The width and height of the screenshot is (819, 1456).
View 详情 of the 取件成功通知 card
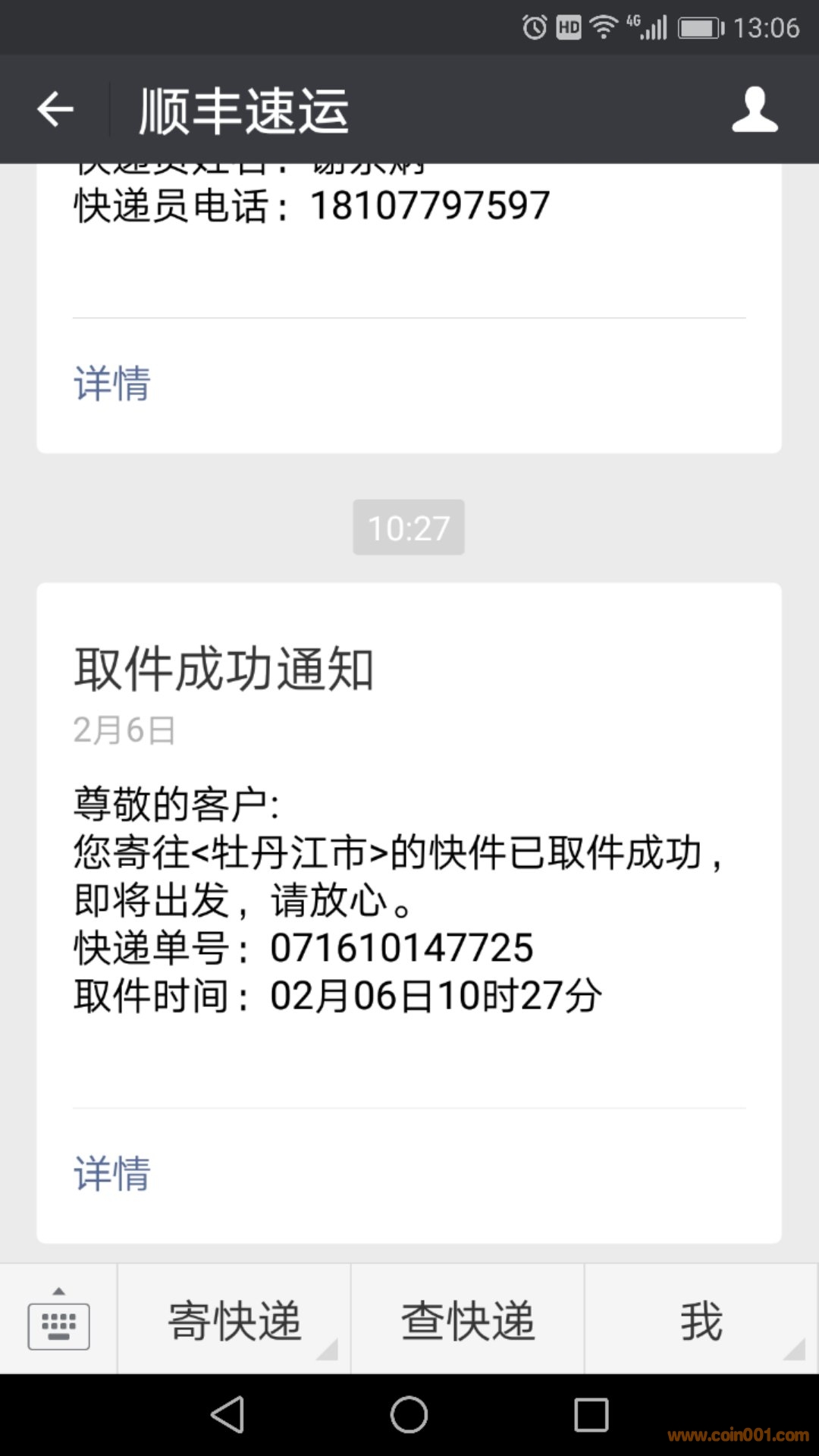tap(112, 1173)
